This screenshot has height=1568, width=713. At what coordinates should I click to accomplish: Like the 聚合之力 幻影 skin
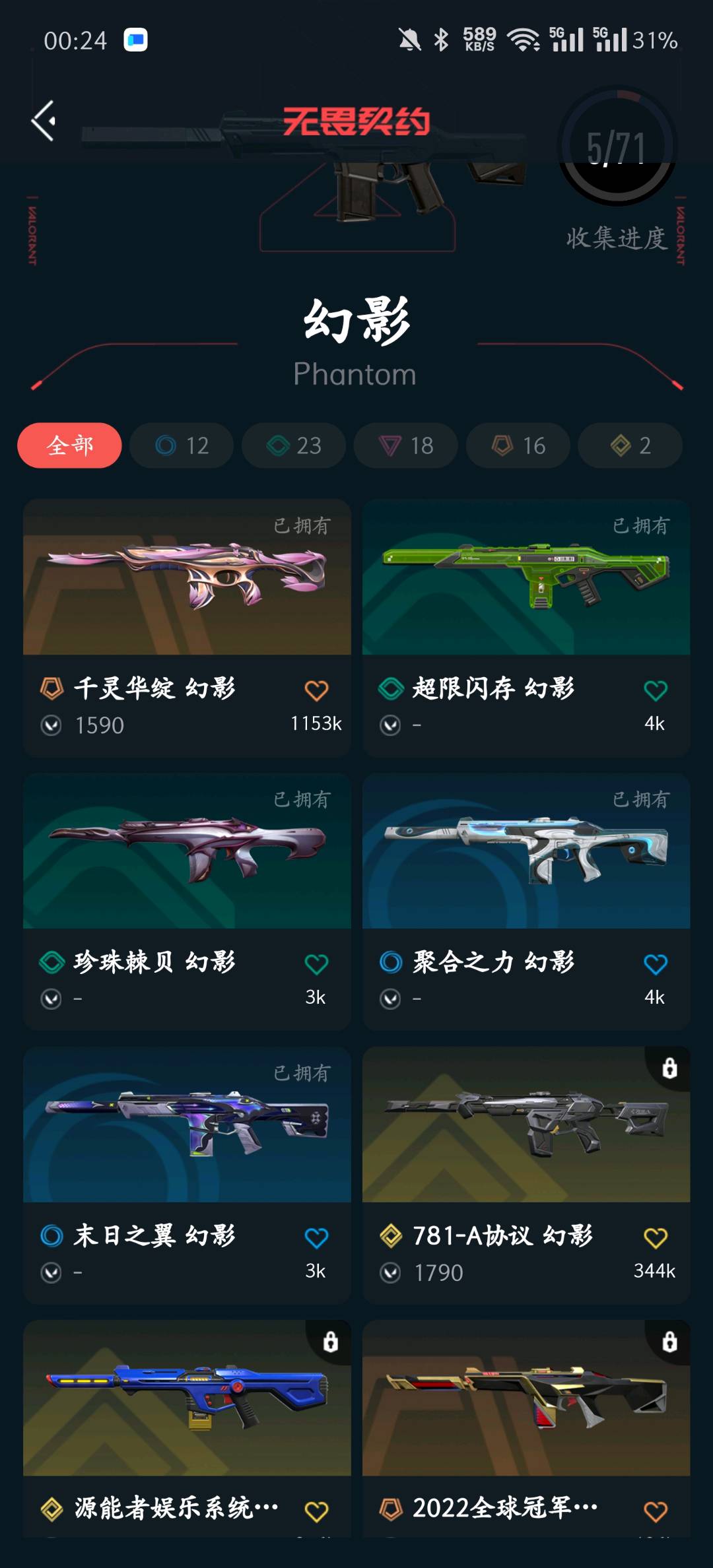(655, 964)
